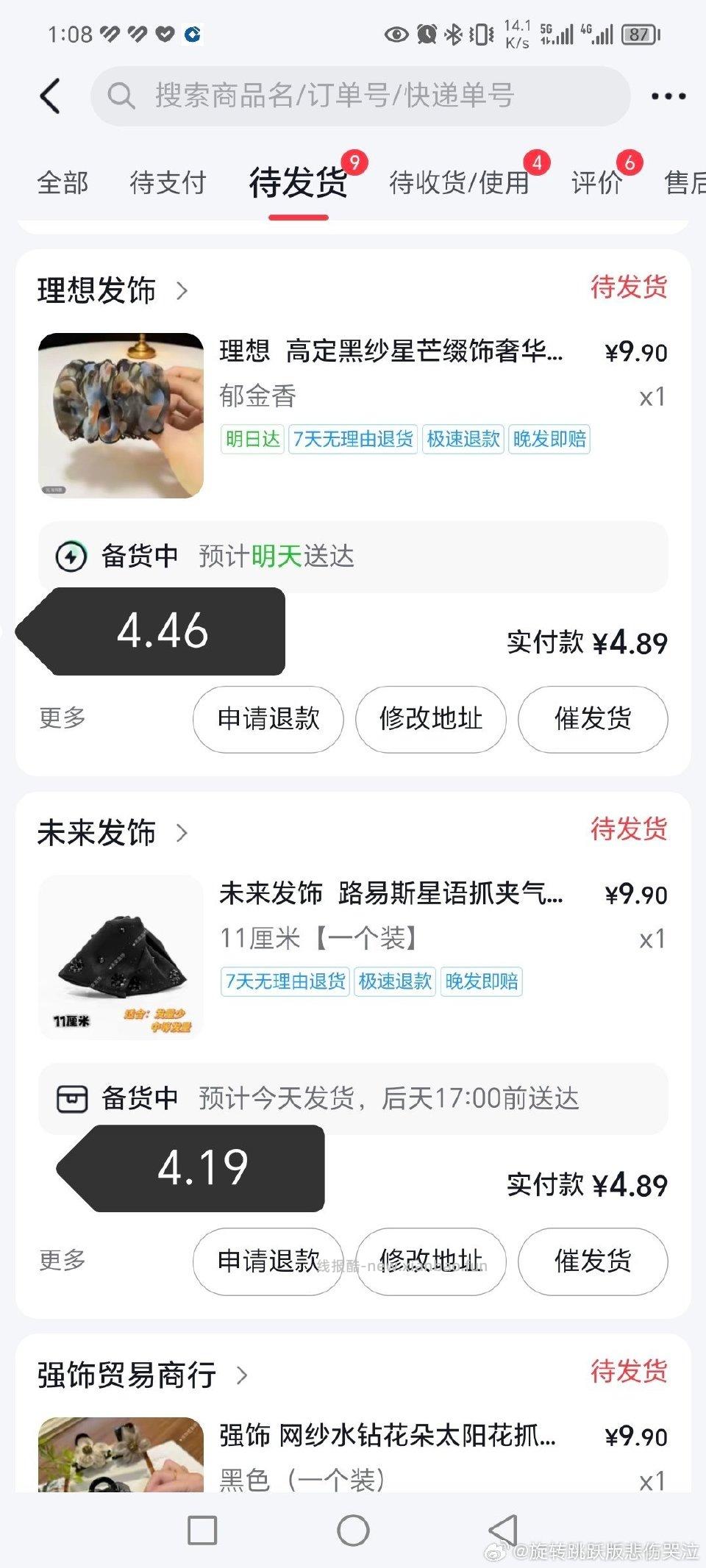Tap 催发货 on the 未来发饰 order
The image size is (706, 1568).
[x=592, y=1262]
